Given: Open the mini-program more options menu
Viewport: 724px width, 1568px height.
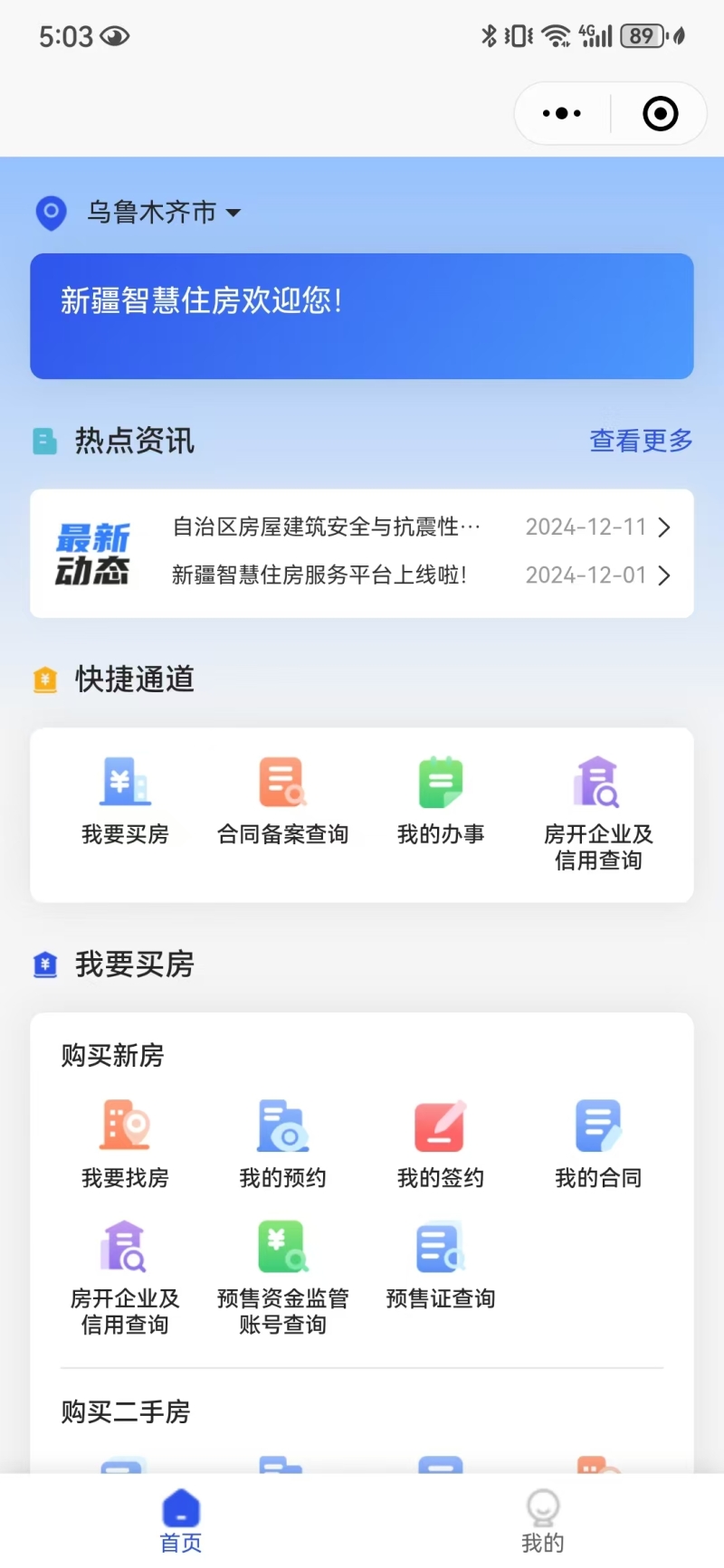Looking at the screenshot, I should point(562,114).
